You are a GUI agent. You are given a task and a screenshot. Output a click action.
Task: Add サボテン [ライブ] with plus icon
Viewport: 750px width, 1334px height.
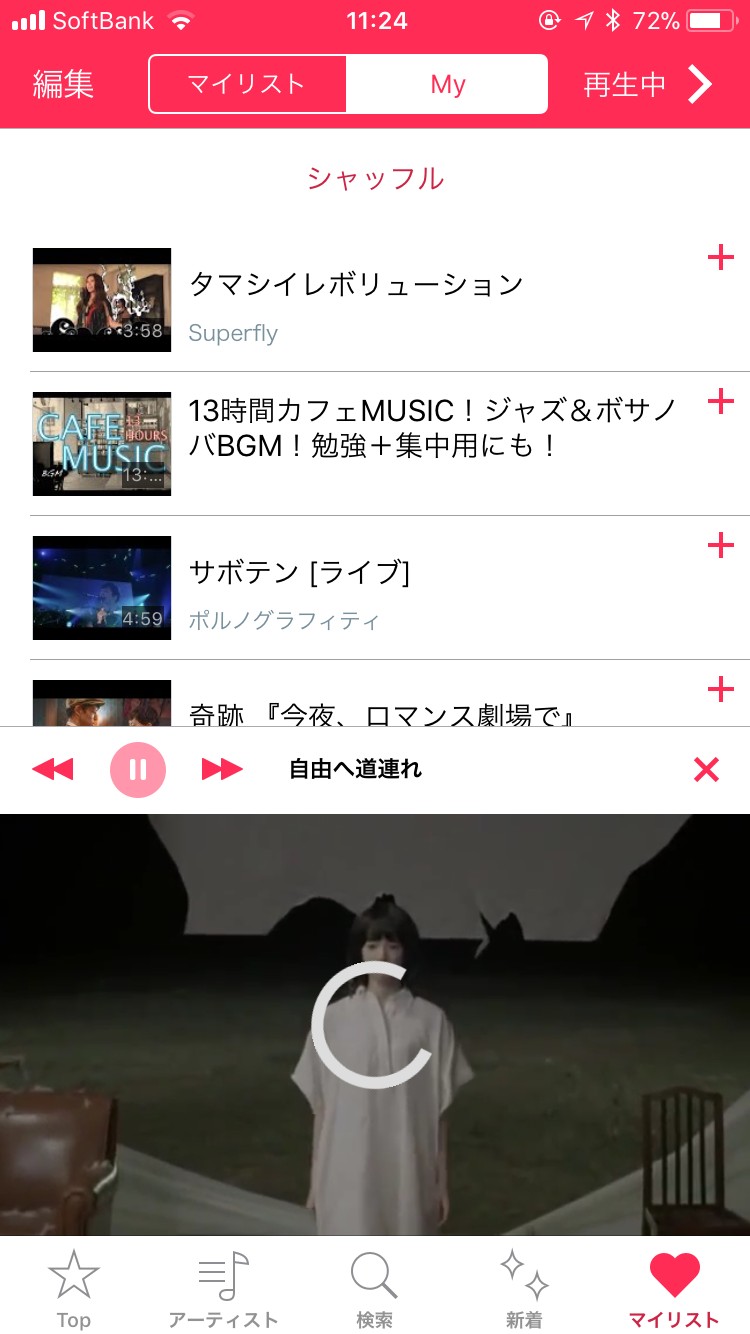(720, 546)
